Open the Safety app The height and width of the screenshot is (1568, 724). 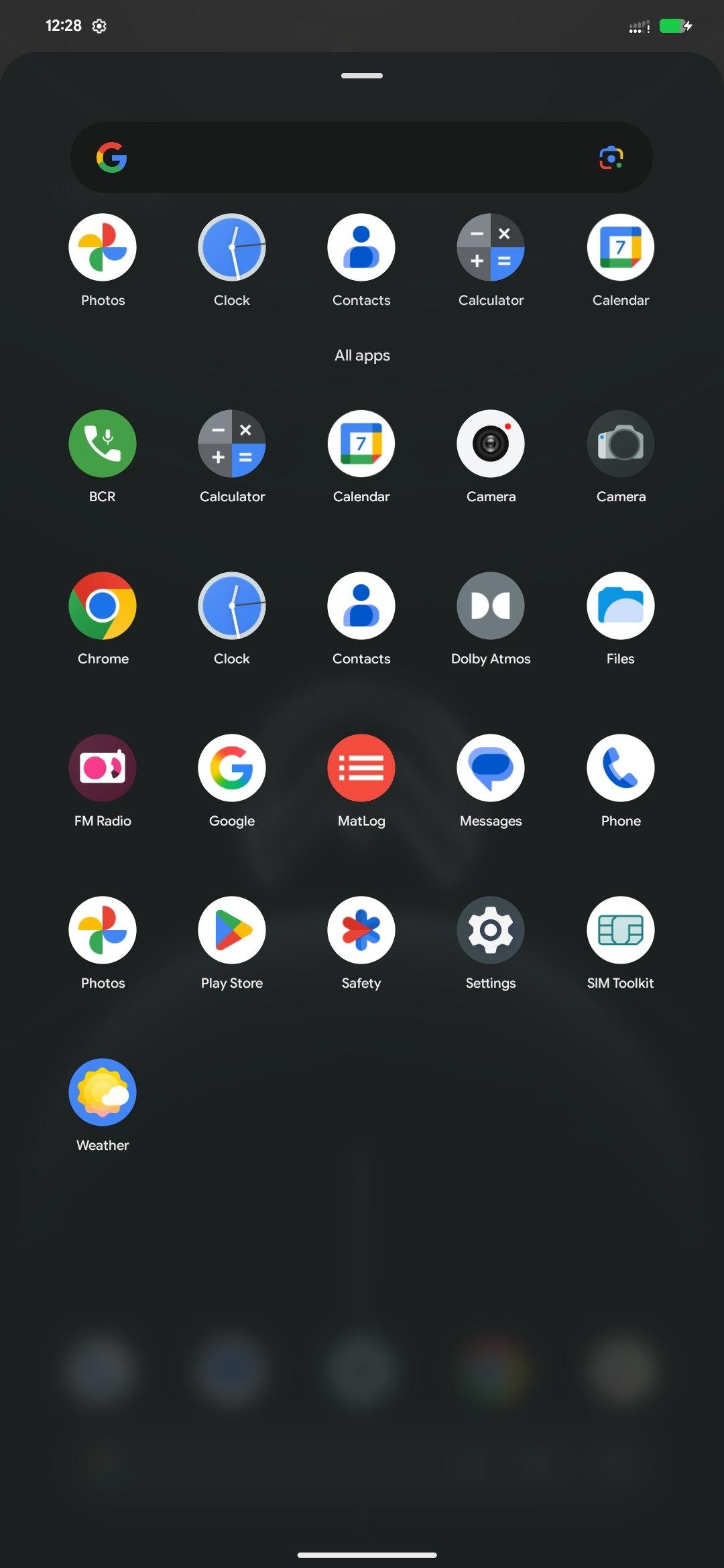(x=361, y=930)
